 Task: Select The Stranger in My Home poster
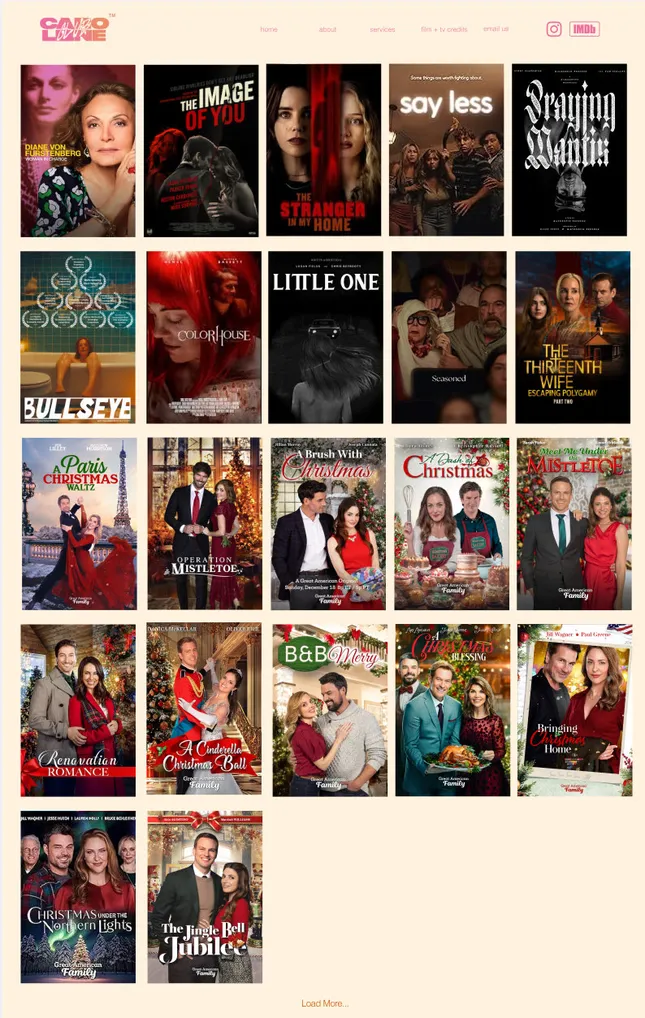pyautogui.click(x=323, y=150)
